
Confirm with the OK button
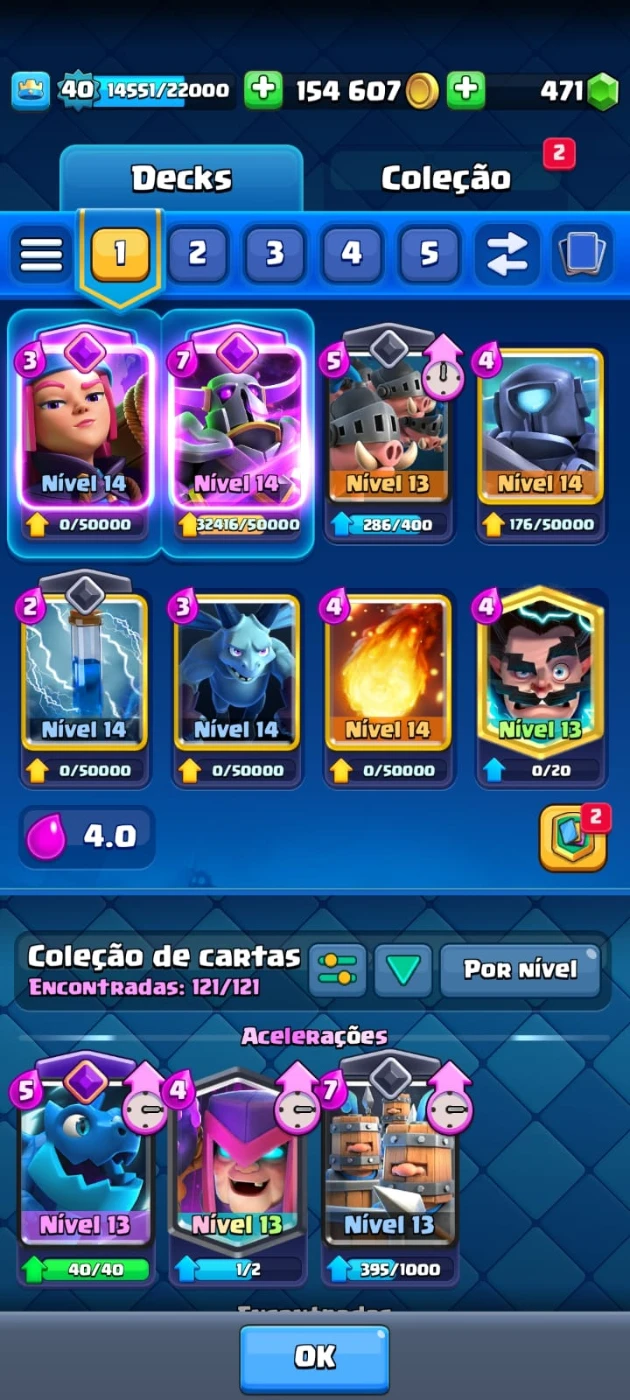pos(314,1358)
